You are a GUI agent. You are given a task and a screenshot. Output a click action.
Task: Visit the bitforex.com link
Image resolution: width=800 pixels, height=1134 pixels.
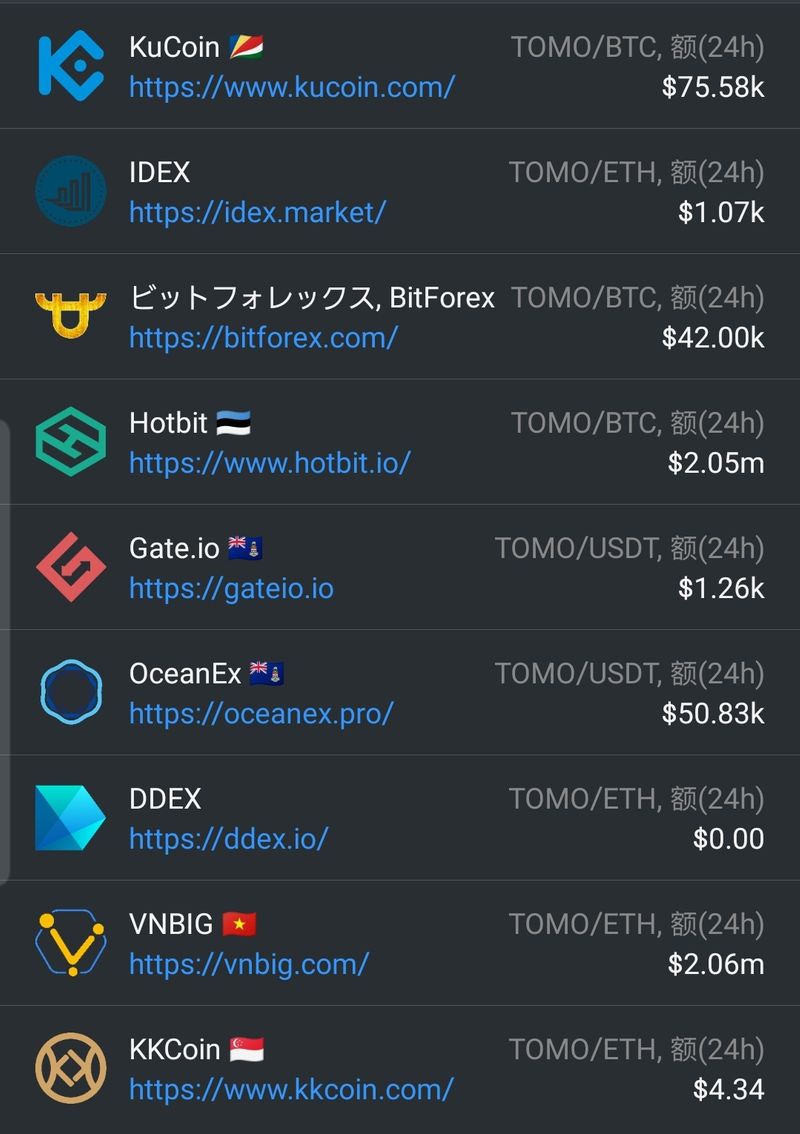263,337
